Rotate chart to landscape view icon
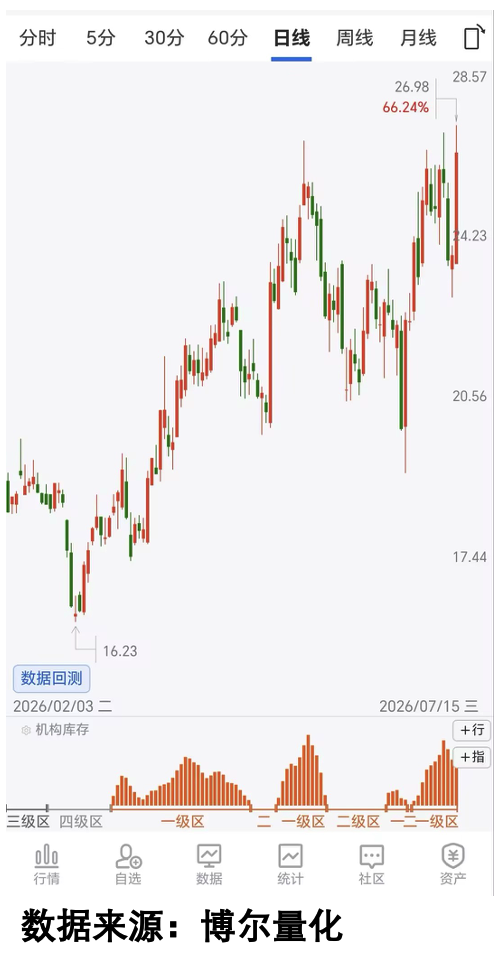Screen dimensions: 496x958 click(x=474, y=37)
